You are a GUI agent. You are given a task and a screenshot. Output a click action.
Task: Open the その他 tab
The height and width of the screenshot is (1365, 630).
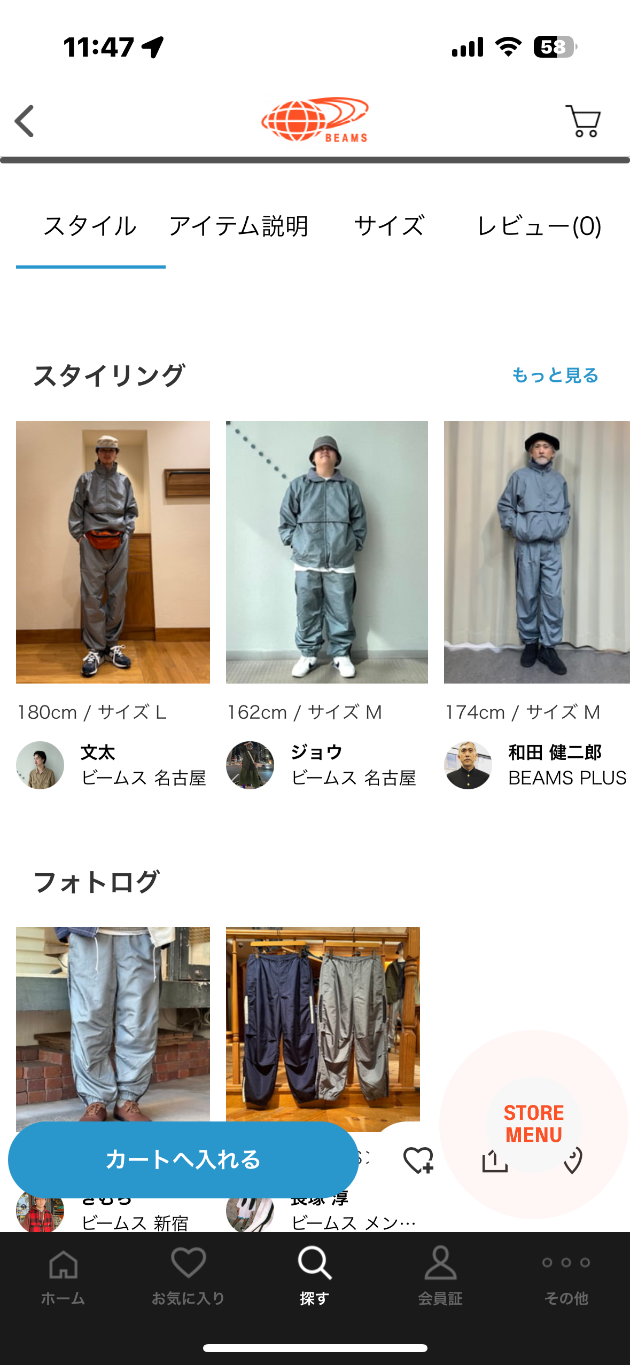566,1277
